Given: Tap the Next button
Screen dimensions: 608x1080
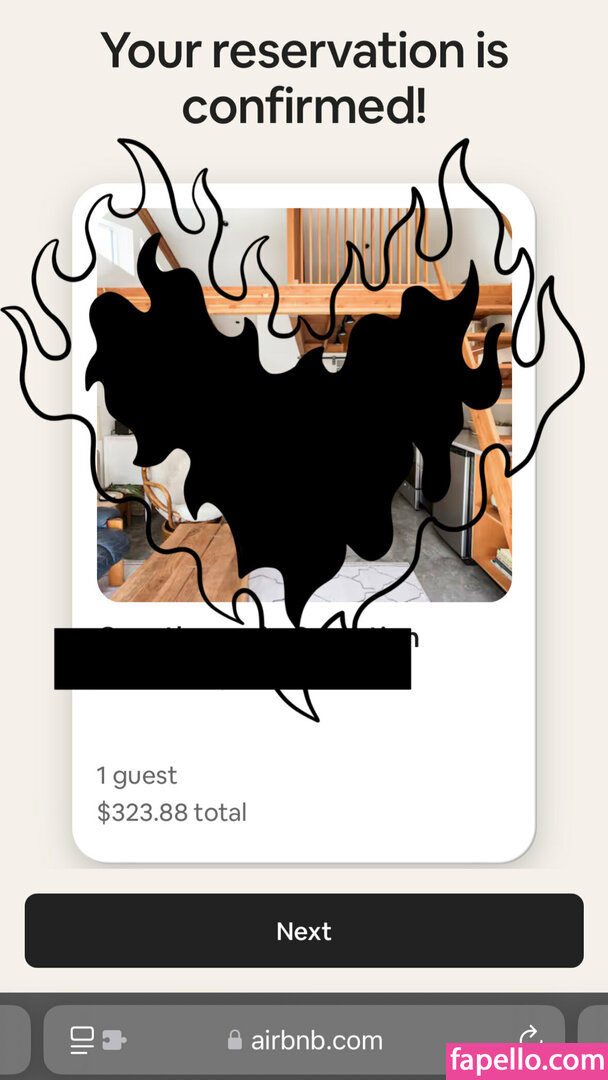Looking at the screenshot, I should (x=303, y=931).
